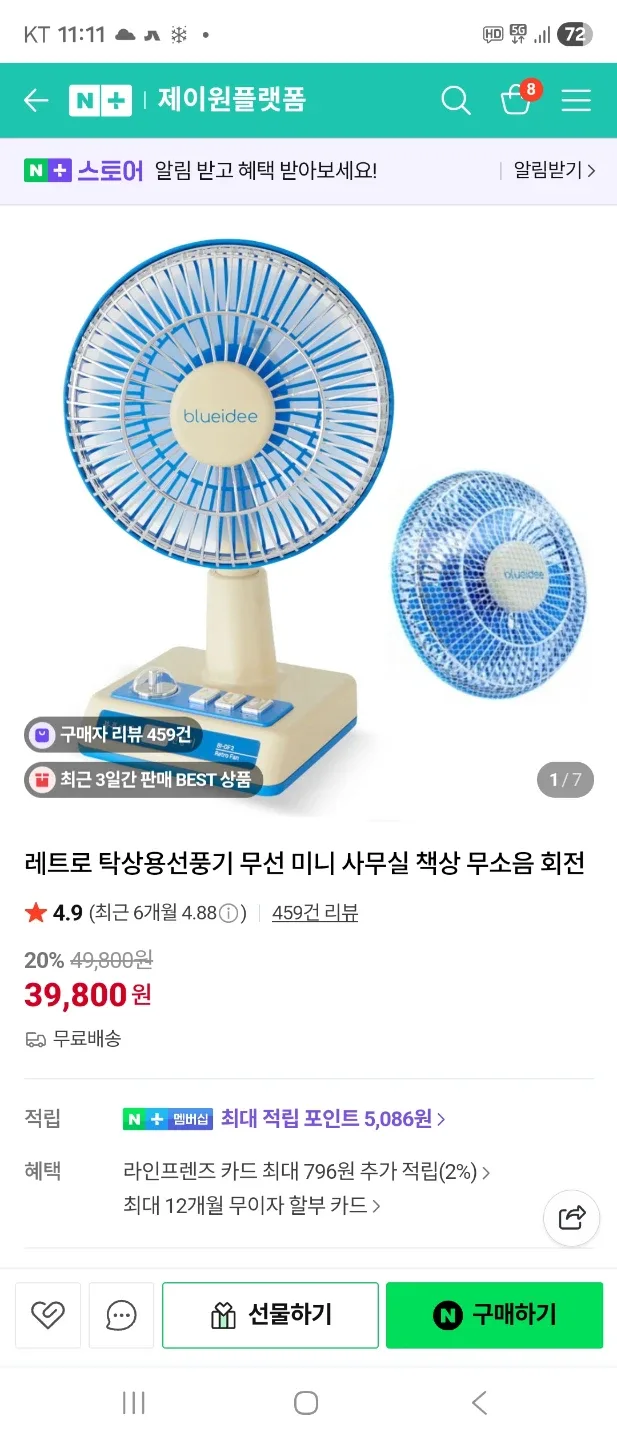This screenshot has width=617, height=1440.
Task: Go back using the header arrow
Action: (36, 100)
